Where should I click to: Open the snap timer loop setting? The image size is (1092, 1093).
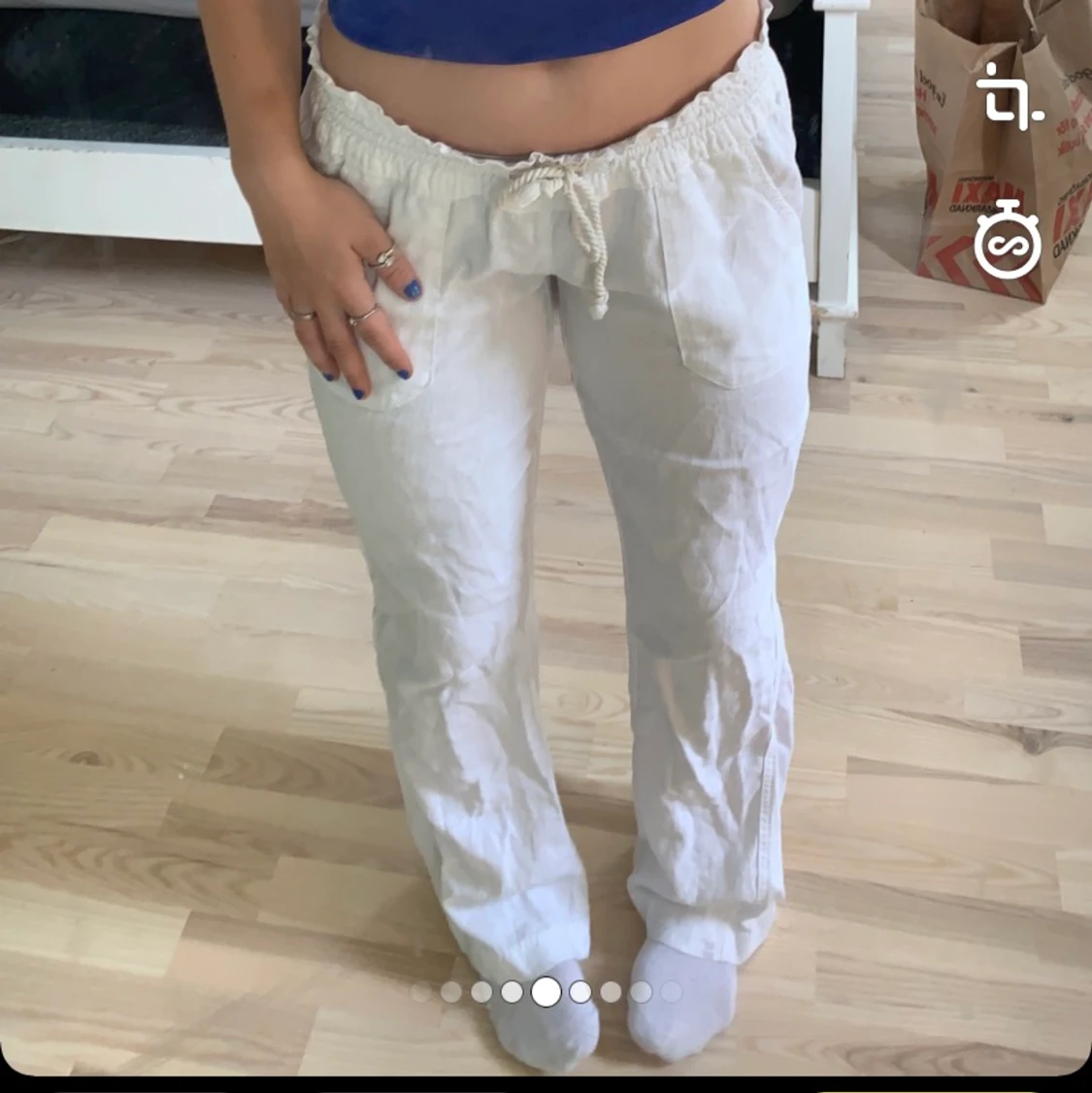(1008, 242)
